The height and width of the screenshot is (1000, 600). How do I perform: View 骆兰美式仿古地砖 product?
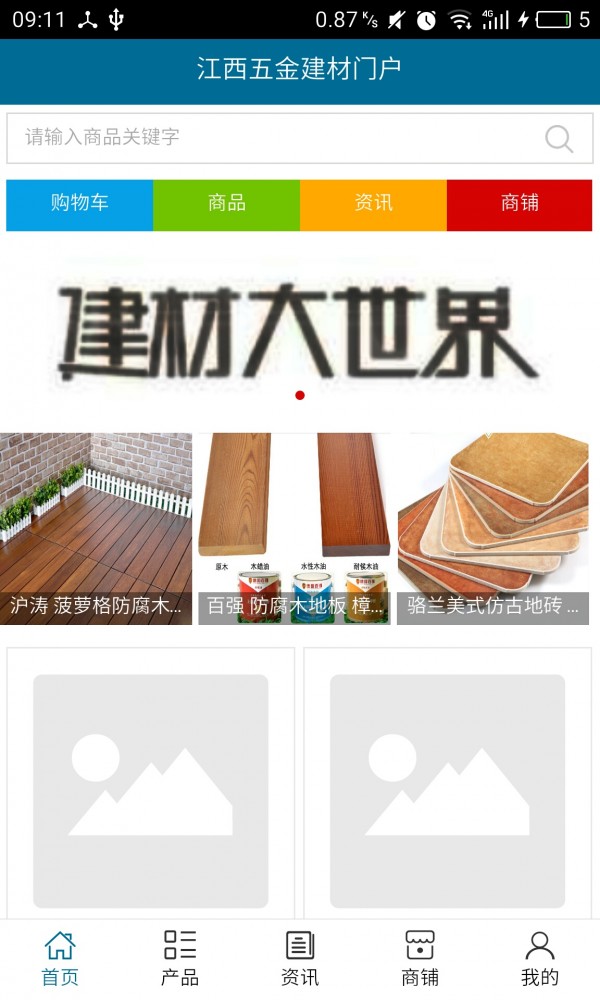click(493, 528)
